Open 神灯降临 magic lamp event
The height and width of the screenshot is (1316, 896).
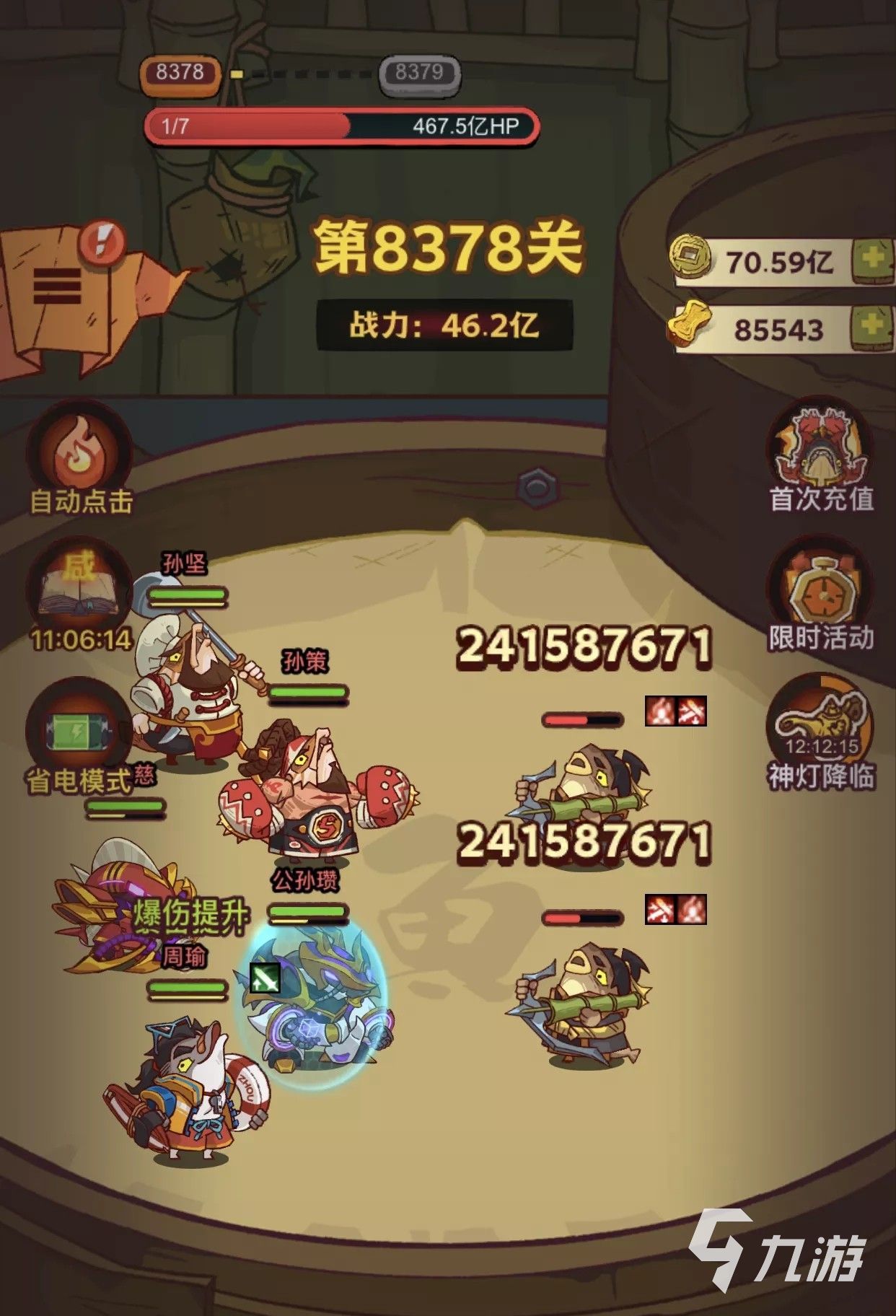point(821,725)
